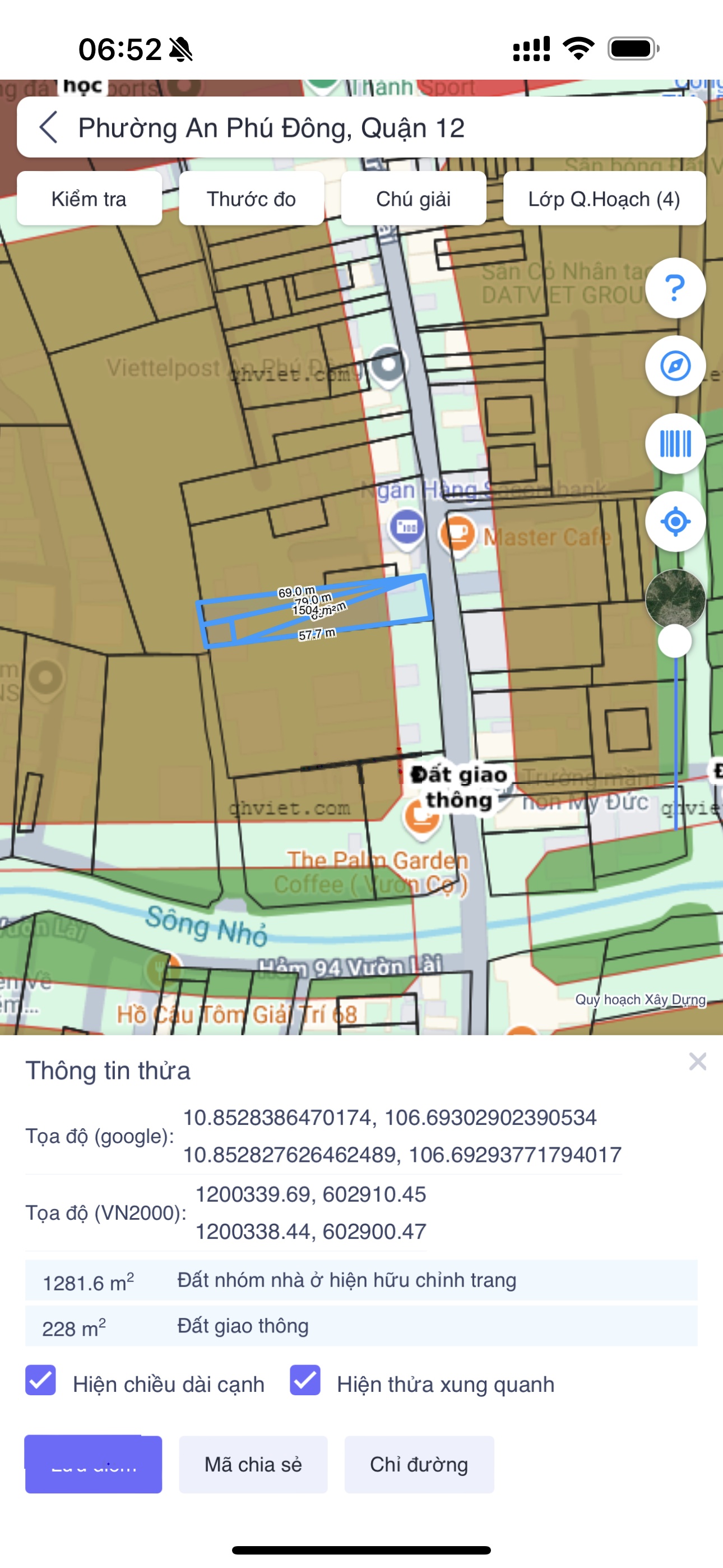This screenshot has height=1568, width=723.
Task: Open the help question mark button
Action: (675, 288)
